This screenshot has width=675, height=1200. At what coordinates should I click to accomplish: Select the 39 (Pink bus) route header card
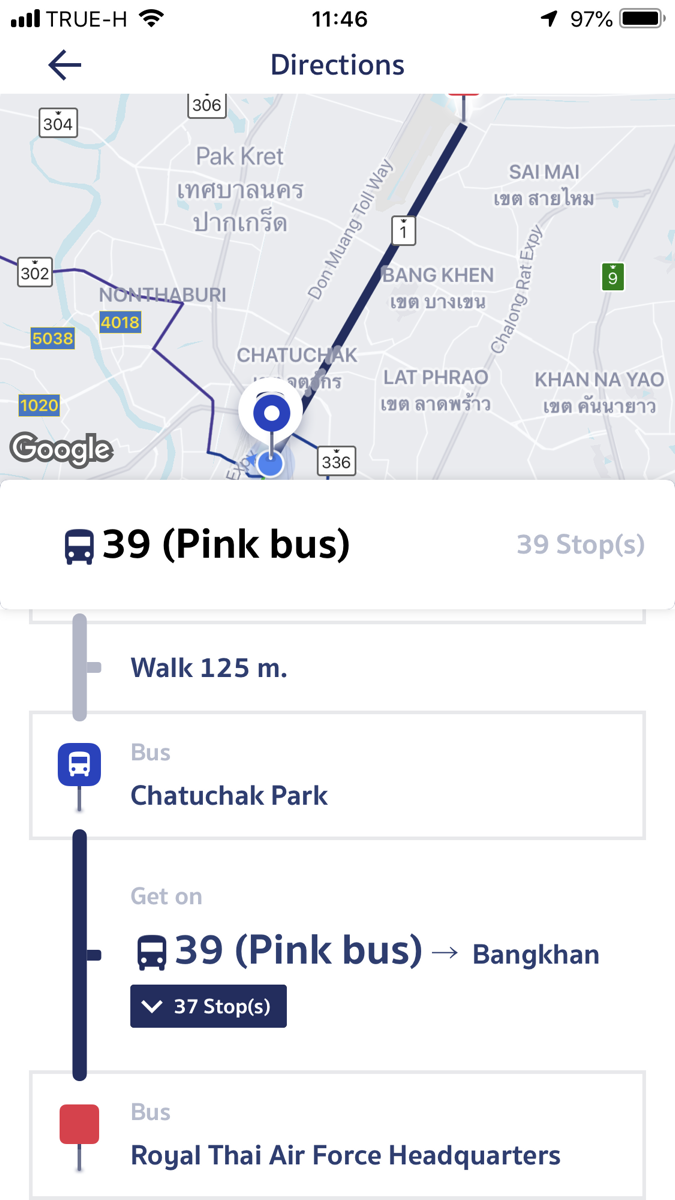(337, 545)
